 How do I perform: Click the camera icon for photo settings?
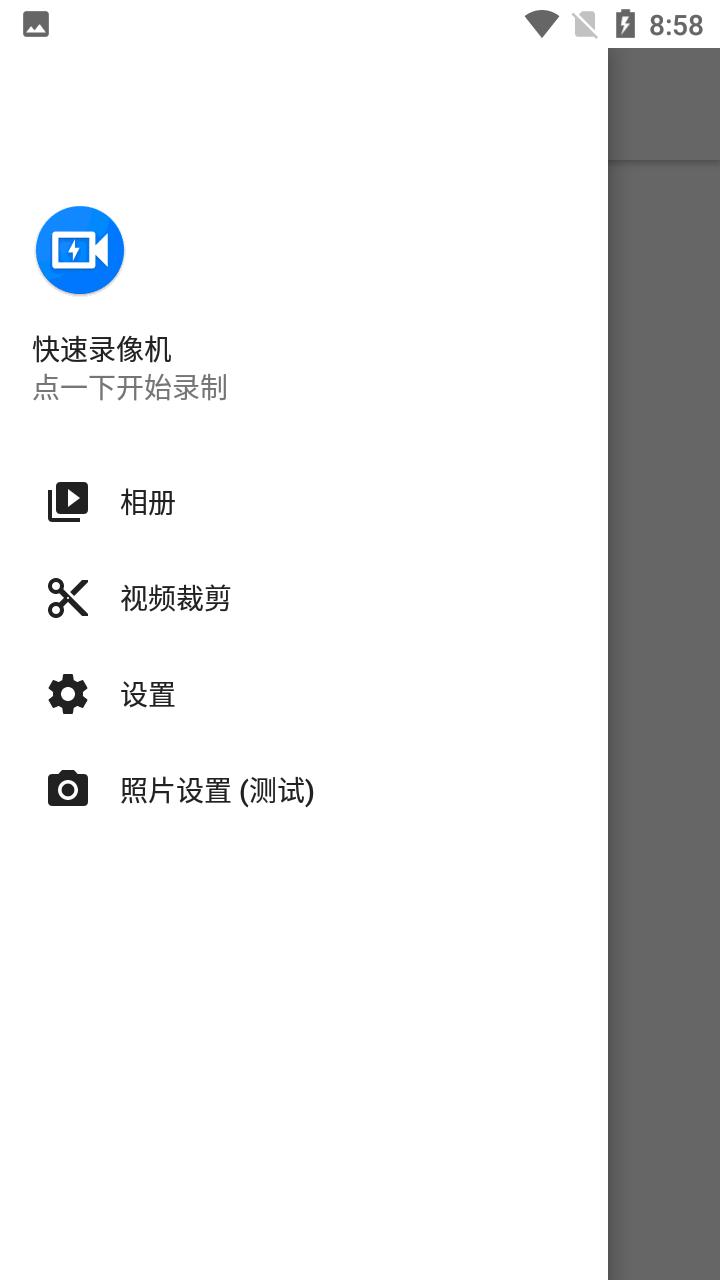(67, 789)
